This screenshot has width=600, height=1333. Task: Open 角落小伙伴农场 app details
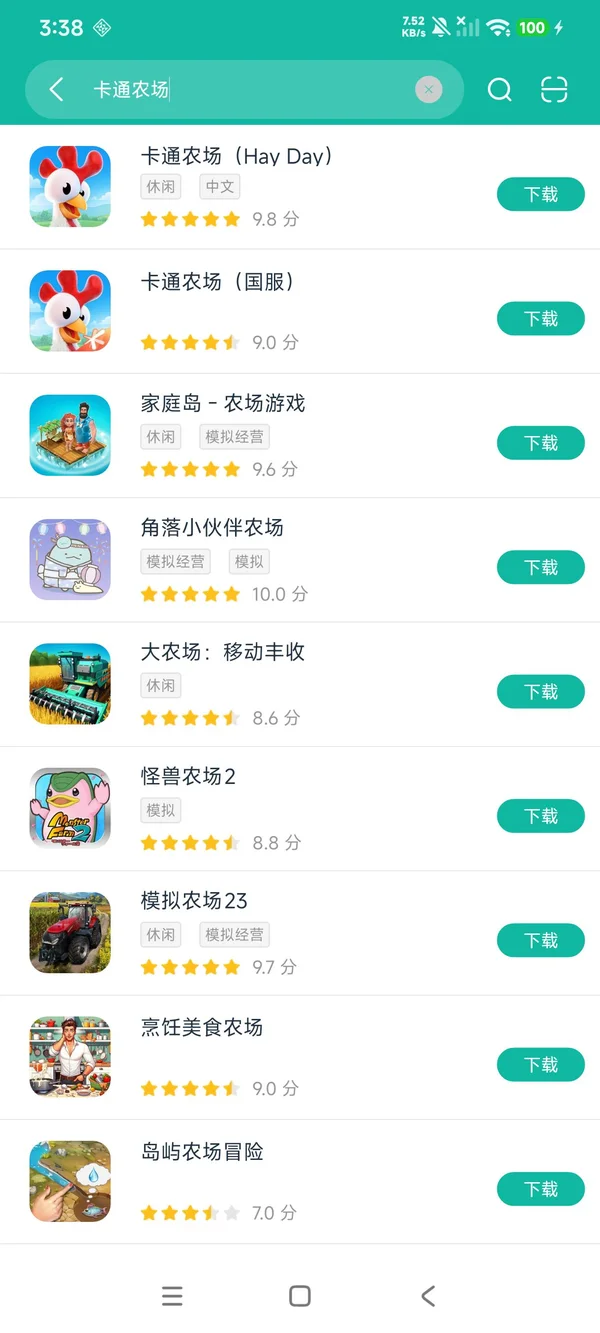pos(300,560)
